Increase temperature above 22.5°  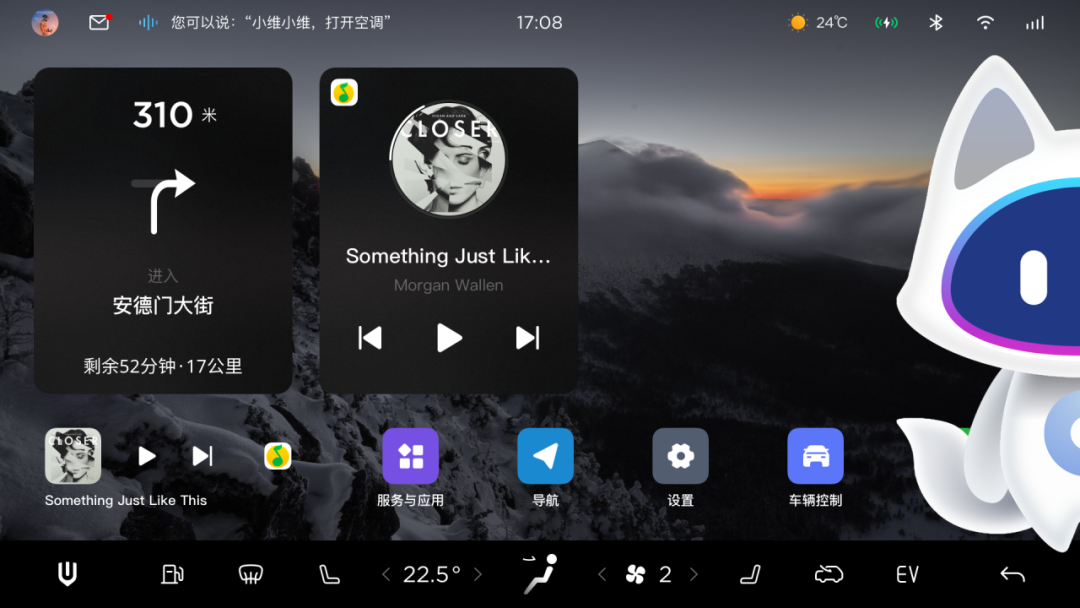478,574
